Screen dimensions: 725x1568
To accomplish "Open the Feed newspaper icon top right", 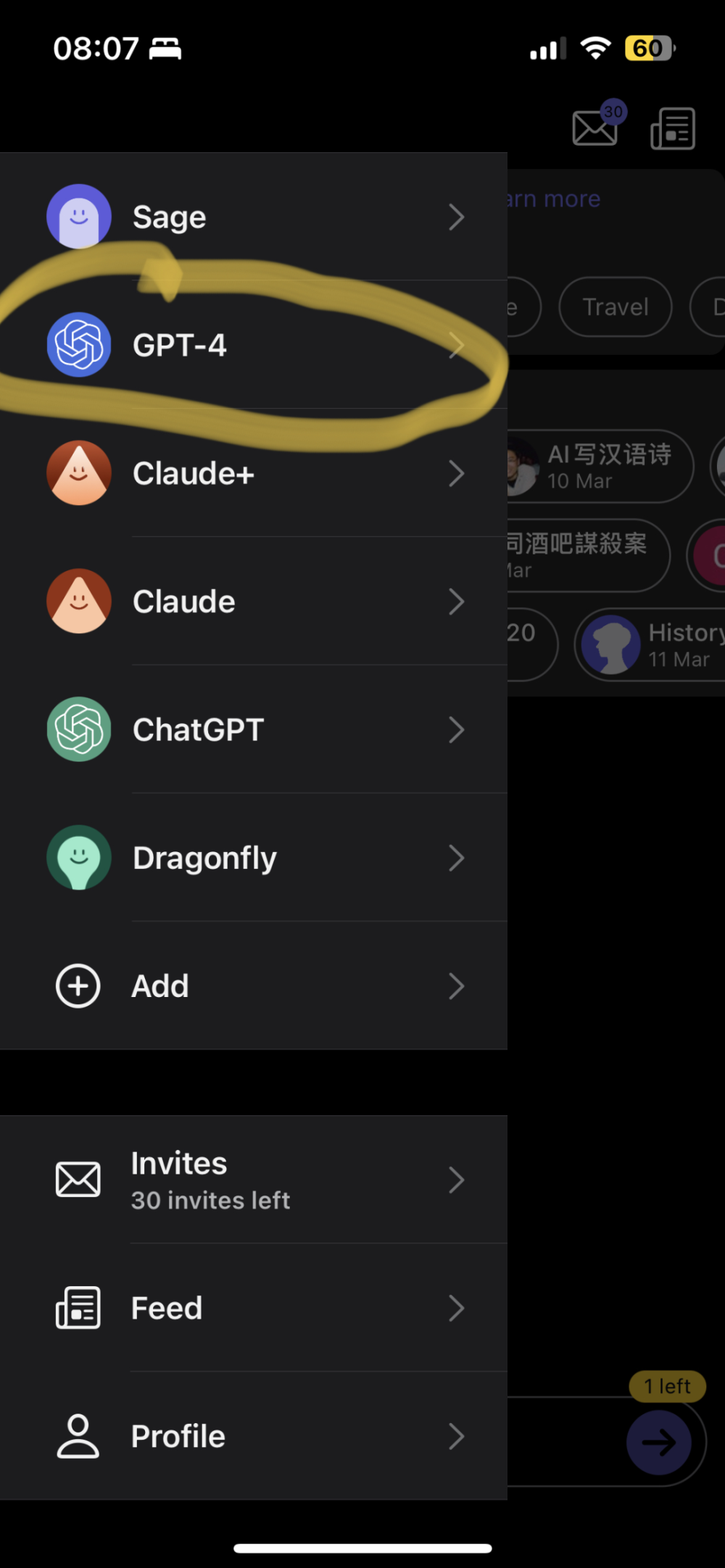I will [x=671, y=128].
